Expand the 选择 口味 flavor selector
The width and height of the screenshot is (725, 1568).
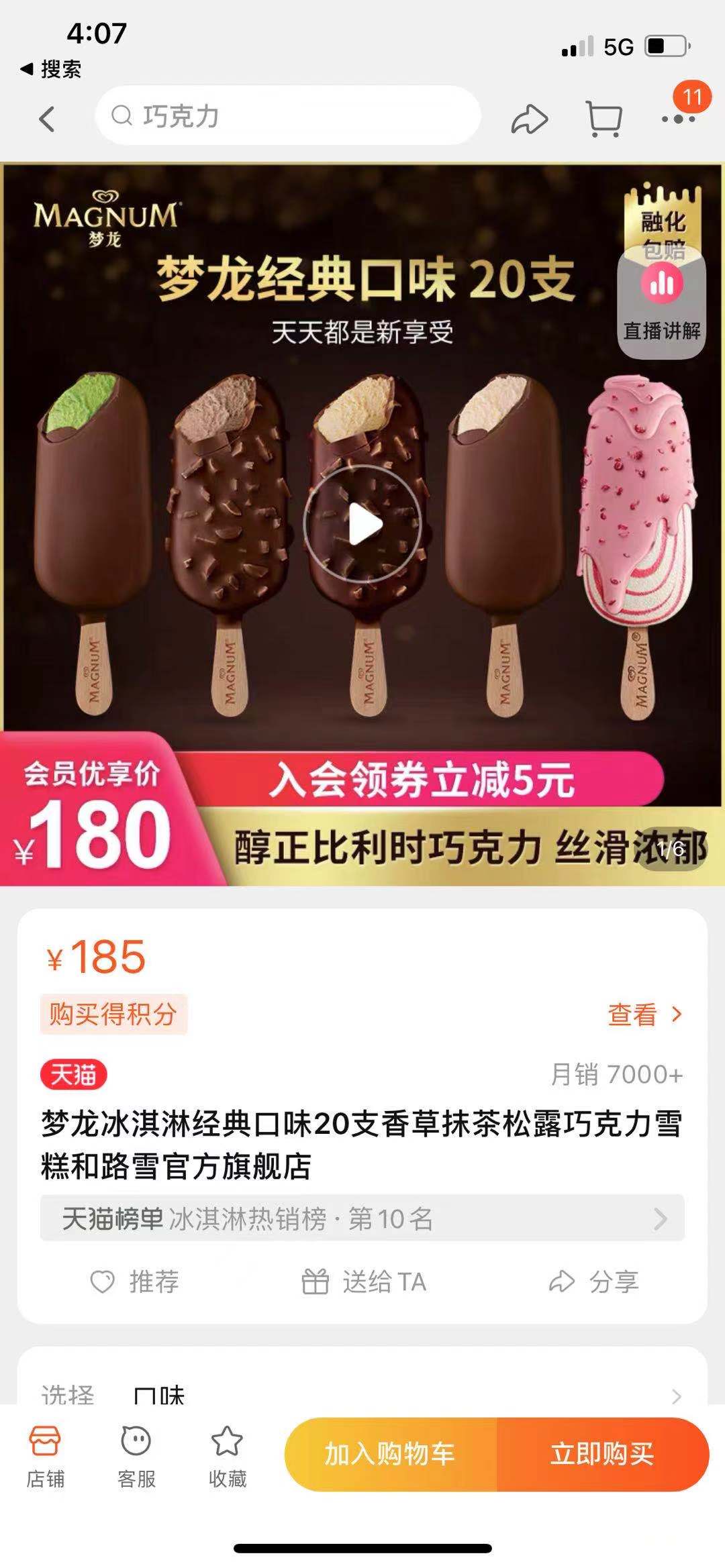362,1394
